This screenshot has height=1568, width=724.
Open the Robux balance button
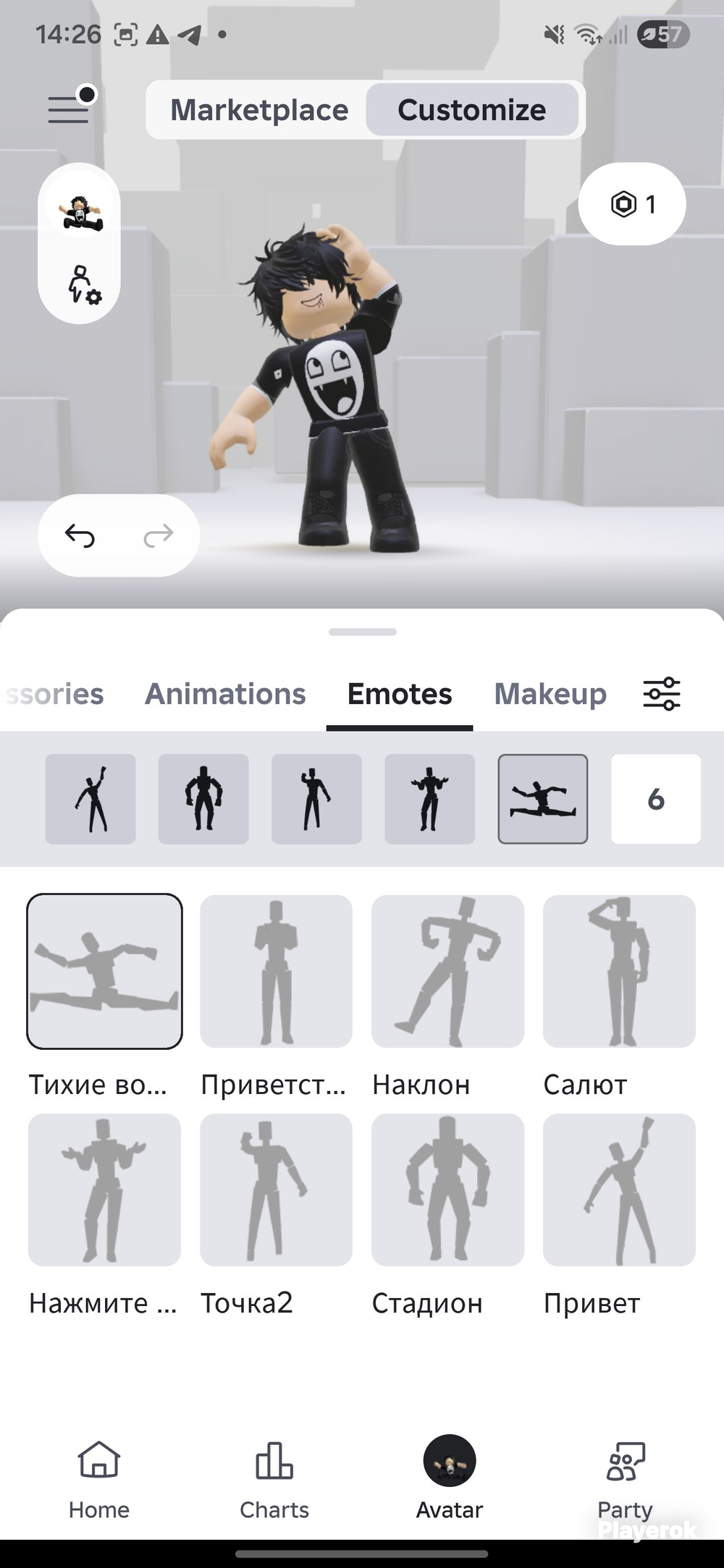632,204
